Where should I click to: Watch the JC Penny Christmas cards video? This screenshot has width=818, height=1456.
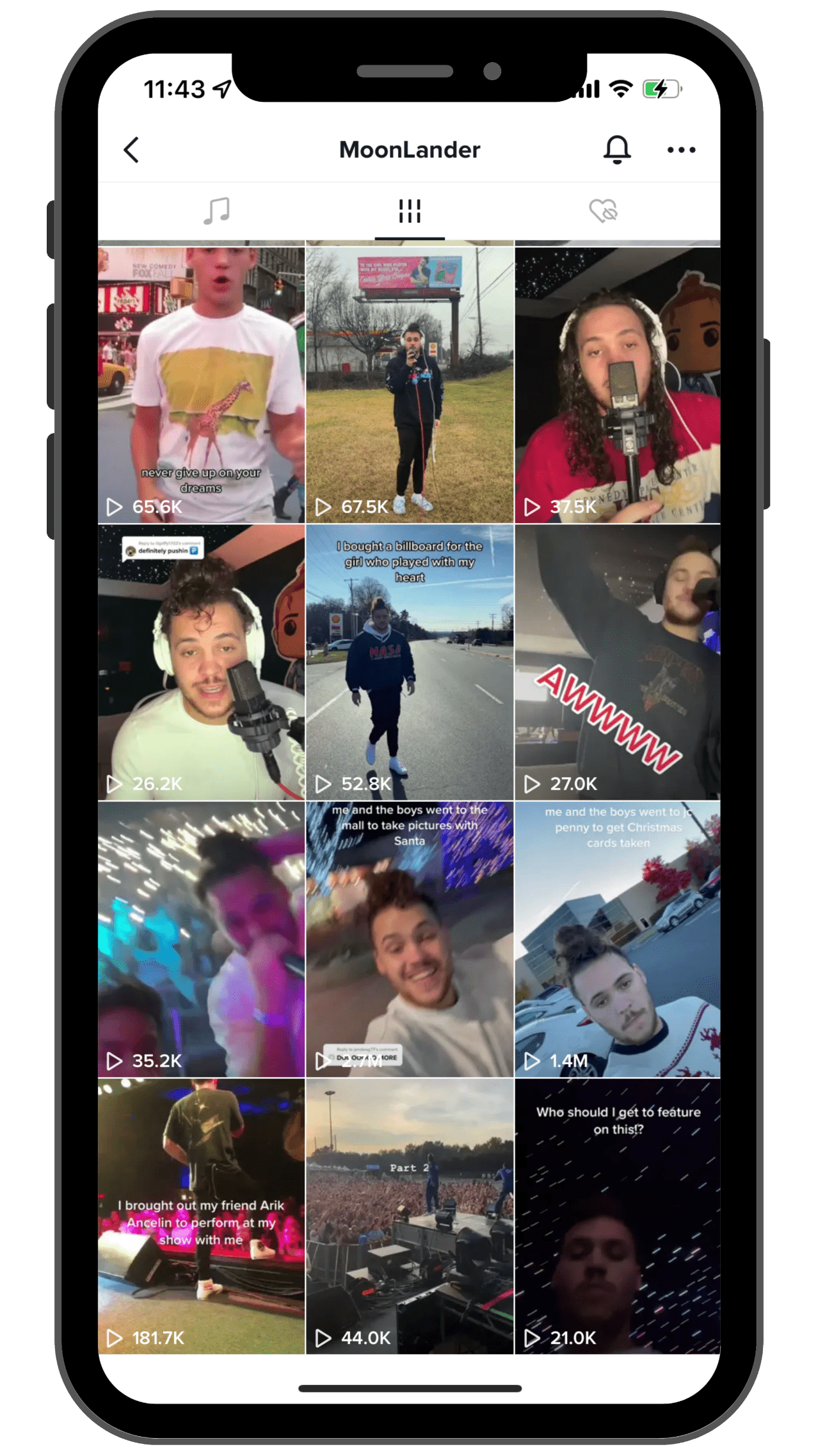coord(618,939)
